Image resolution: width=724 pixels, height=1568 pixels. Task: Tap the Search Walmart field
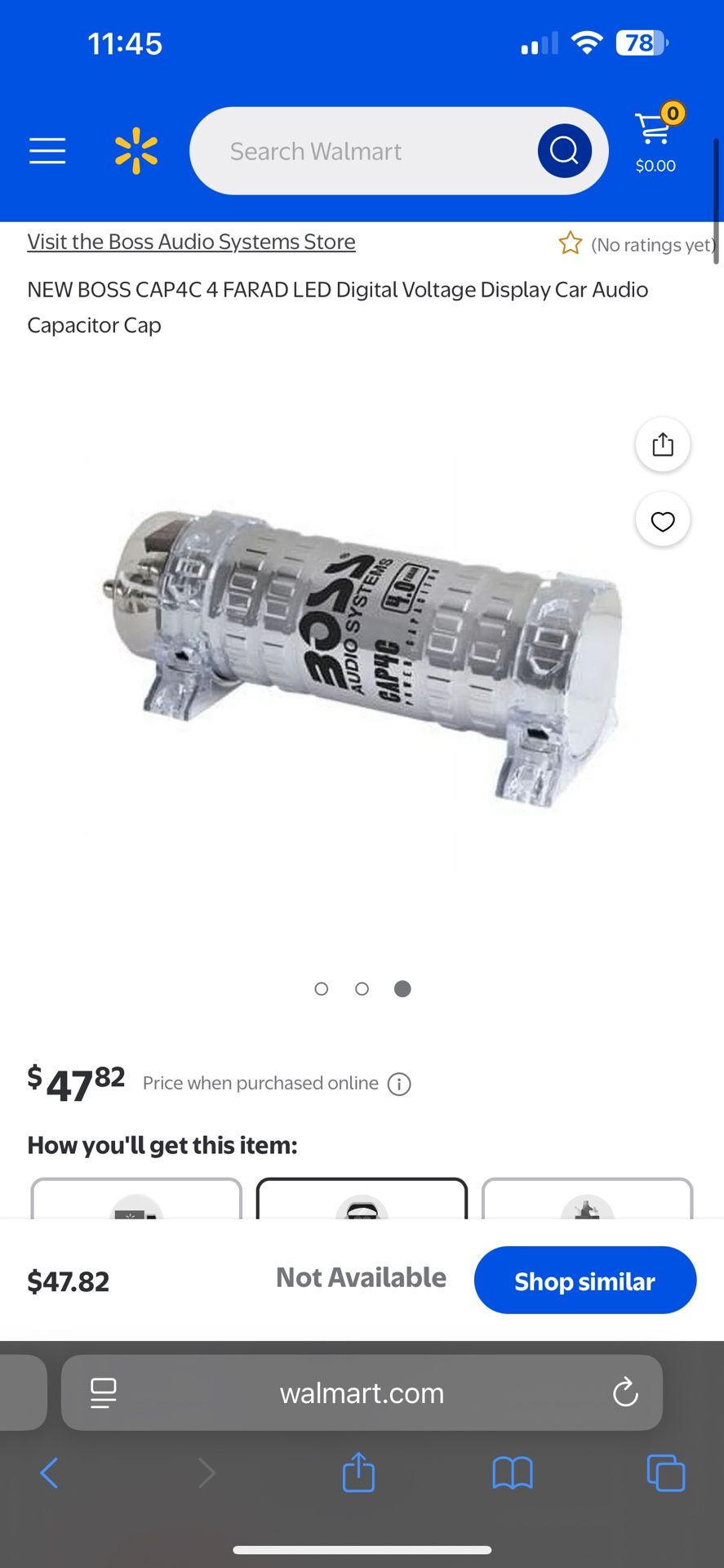tap(359, 151)
